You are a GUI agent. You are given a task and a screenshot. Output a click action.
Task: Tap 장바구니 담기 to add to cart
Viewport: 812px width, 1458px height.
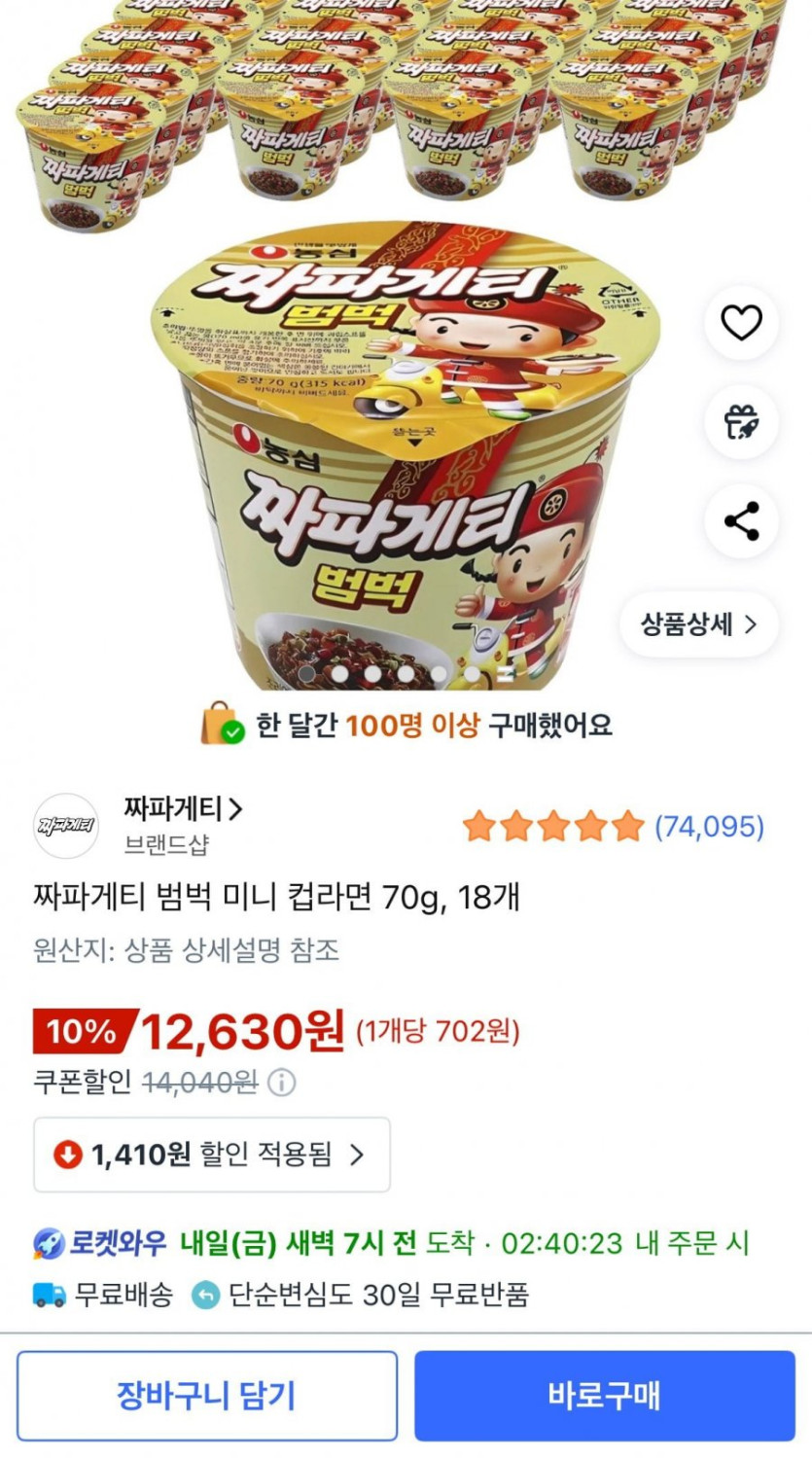(206, 1396)
